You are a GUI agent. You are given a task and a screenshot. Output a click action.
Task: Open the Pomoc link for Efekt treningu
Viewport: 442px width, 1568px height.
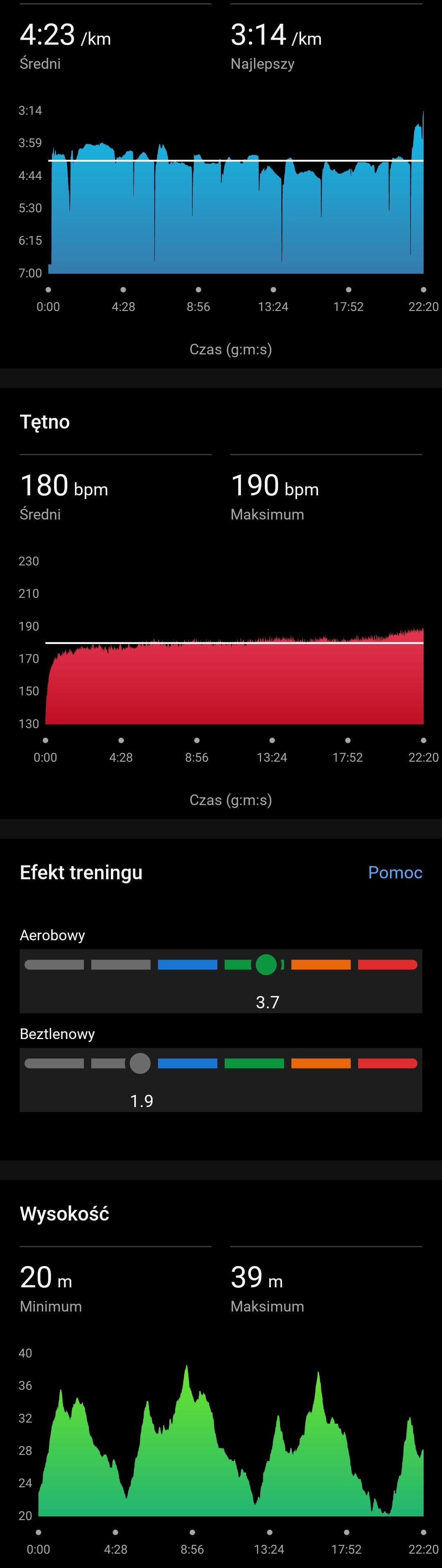click(x=395, y=872)
